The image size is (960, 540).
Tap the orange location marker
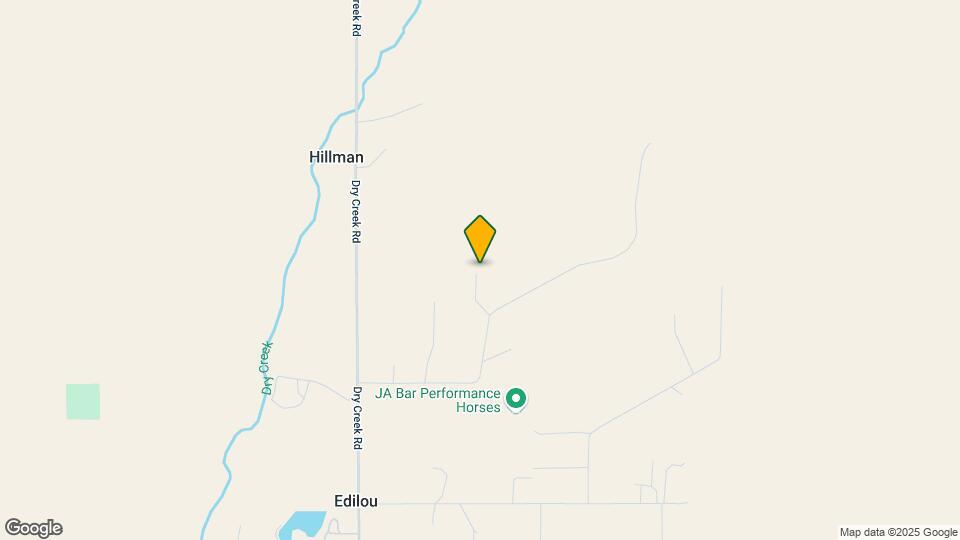click(x=480, y=238)
